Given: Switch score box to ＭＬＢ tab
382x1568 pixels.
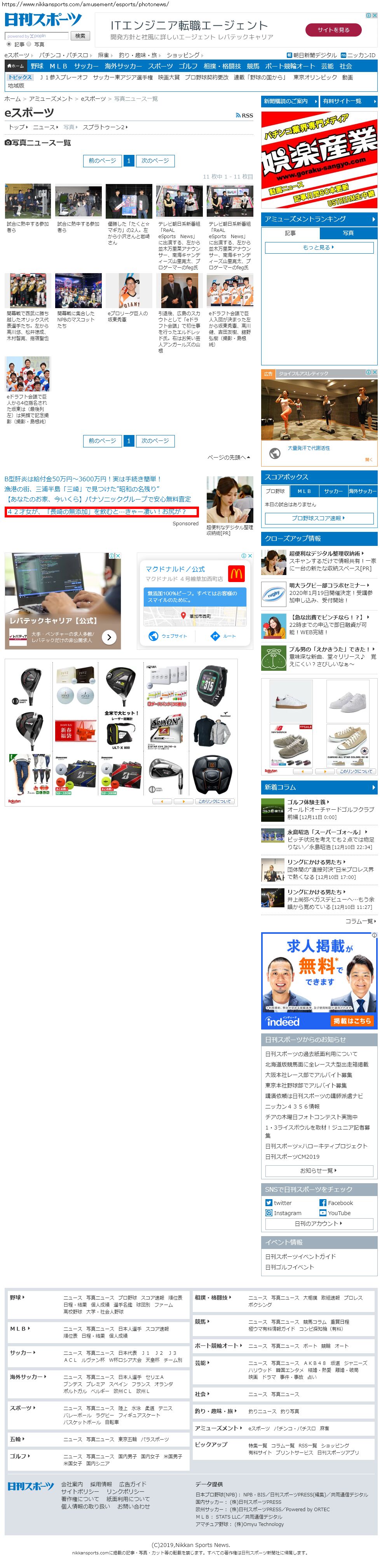Looking at the screenshot, I should click(x=304, y=491).
